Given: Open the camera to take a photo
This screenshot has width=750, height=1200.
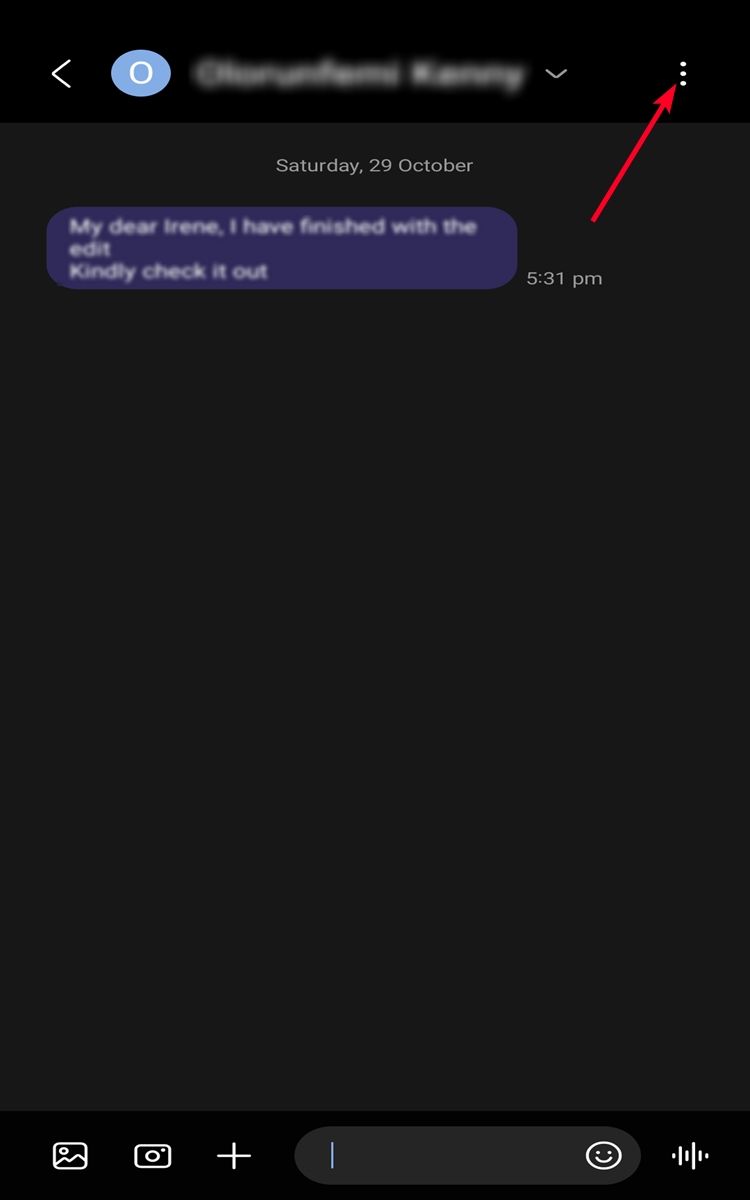Looking at the screenshot, I should pos(152,1156).
